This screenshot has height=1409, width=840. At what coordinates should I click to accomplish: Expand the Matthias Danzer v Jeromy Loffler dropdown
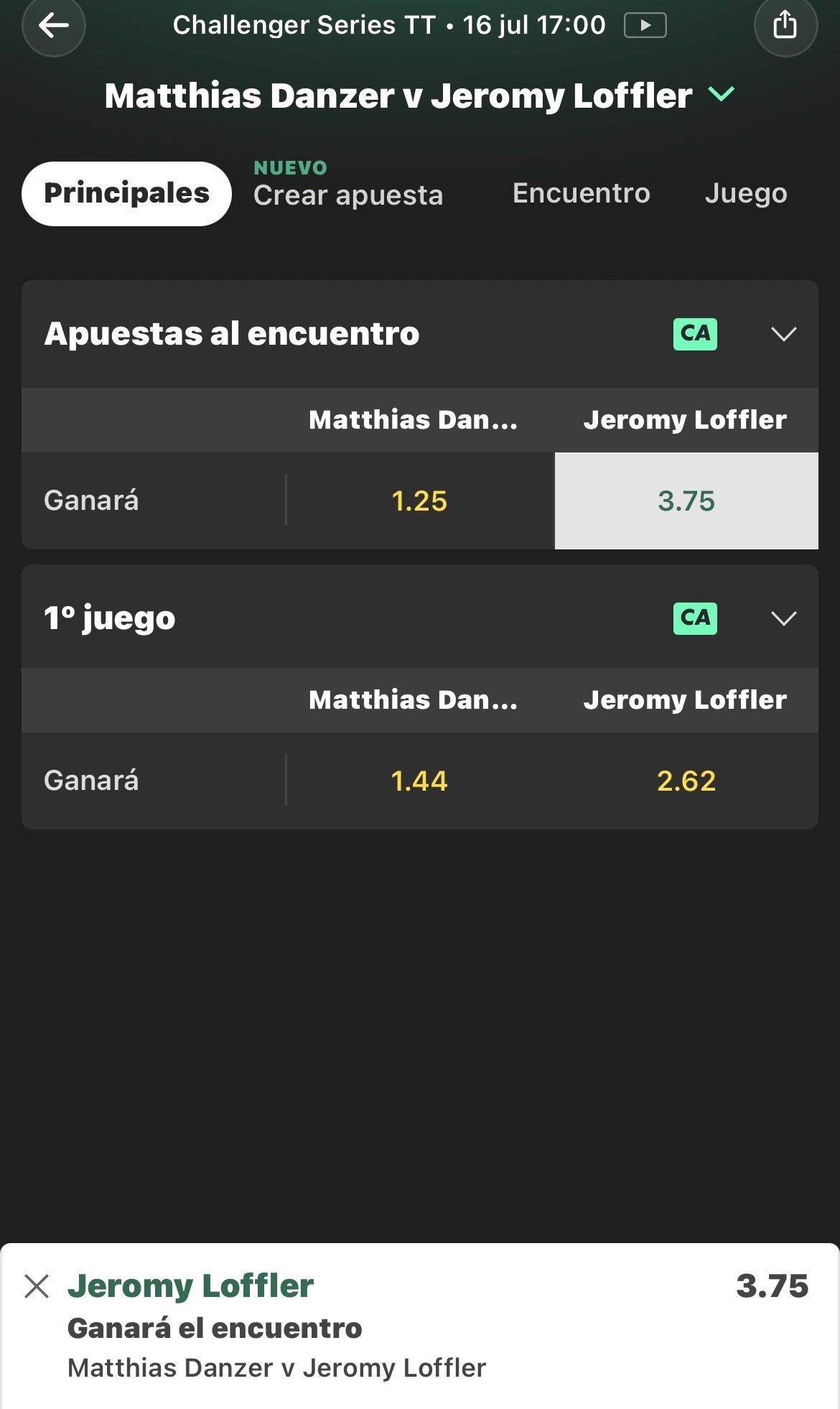721,94
